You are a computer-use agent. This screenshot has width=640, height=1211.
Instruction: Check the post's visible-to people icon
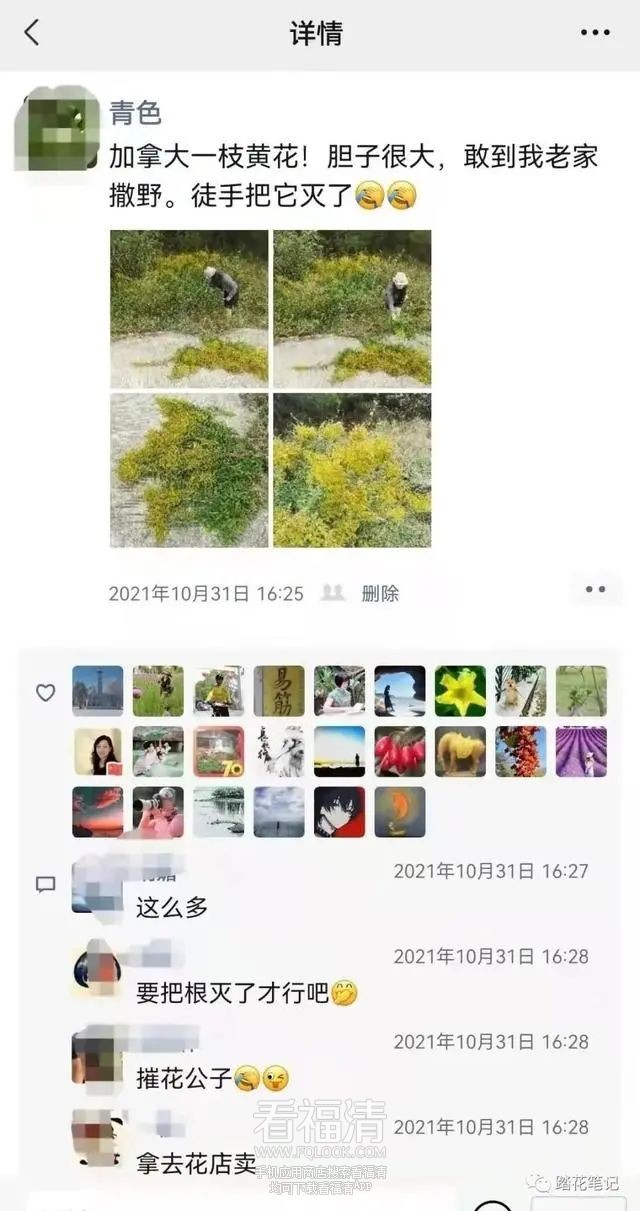pyautogui.click(x=332, y=593)
